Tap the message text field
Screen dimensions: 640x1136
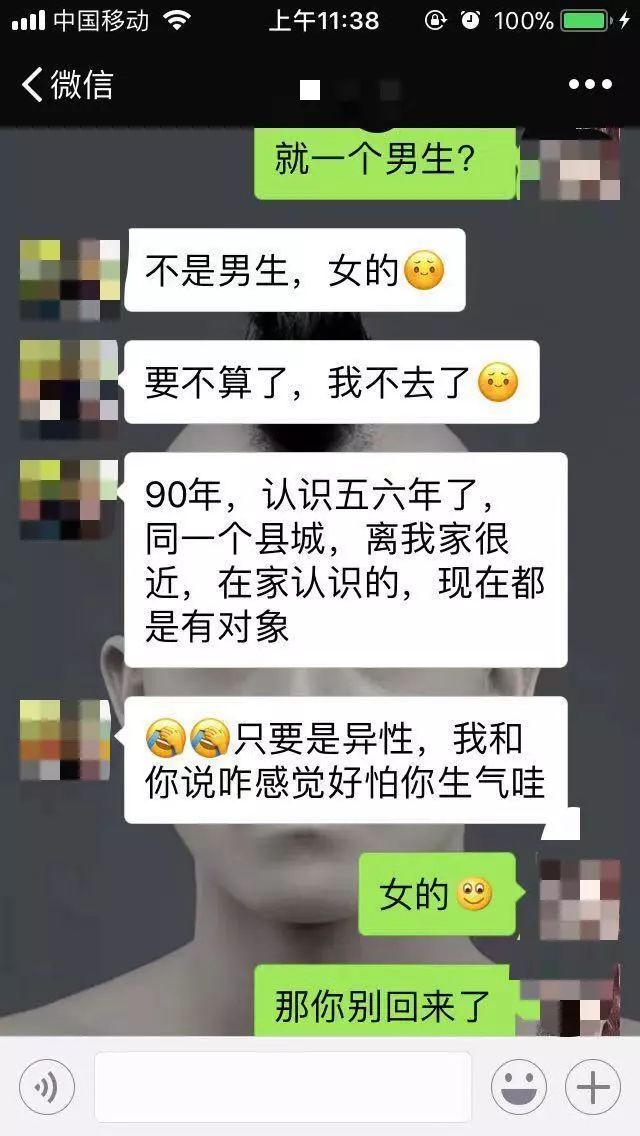tap(282, 1086)
